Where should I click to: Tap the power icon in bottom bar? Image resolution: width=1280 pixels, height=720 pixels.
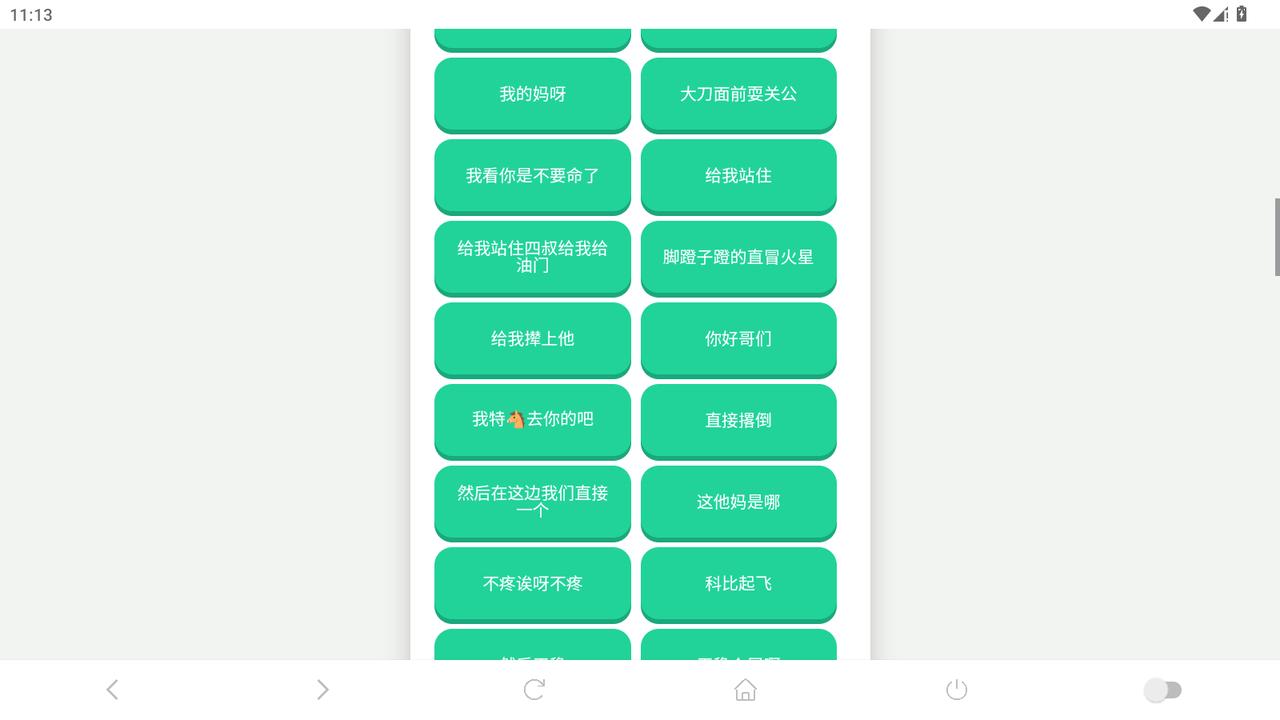(x=957, y=690)
